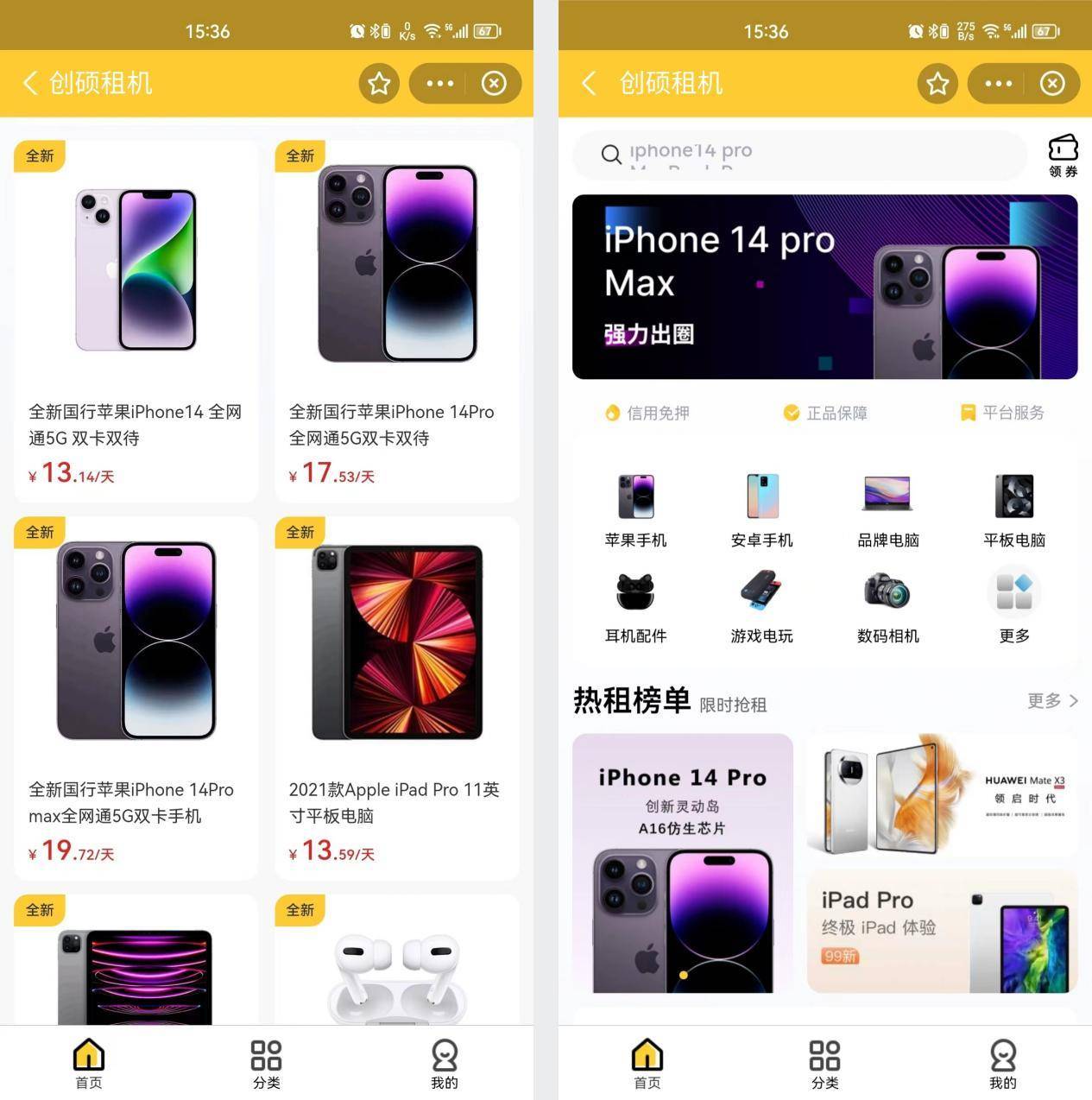The image size is (1092, 1100).
Task: Open the 领券 coupon icon
Action: 1063,155
